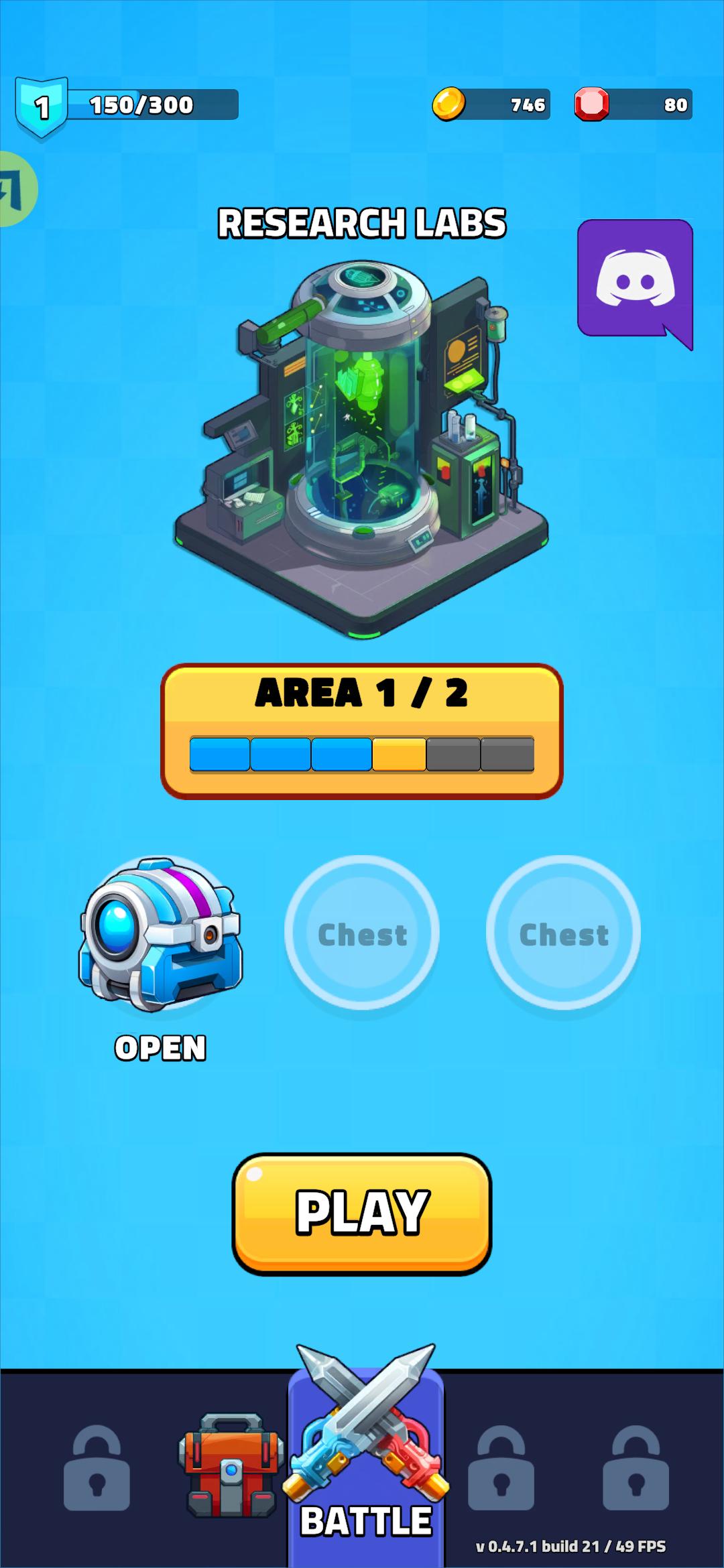Start the battle with the PLAY button
Screen dimensions: 724x1568
click(x=361, y=1213)
